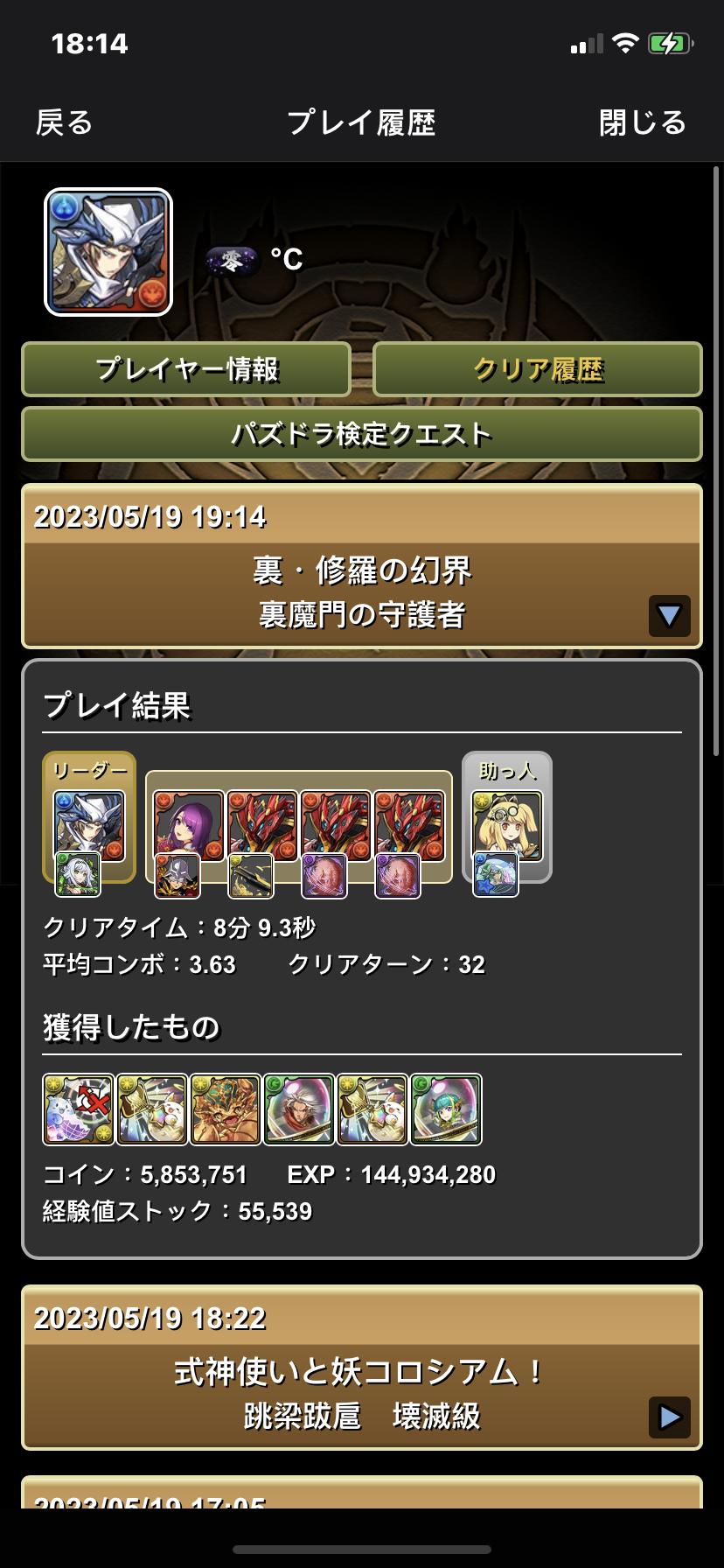Collapse the 裏・修羅の幻界 entry
The width and height of the screenshot is (724, 1568).
click(x=669, y=615)
